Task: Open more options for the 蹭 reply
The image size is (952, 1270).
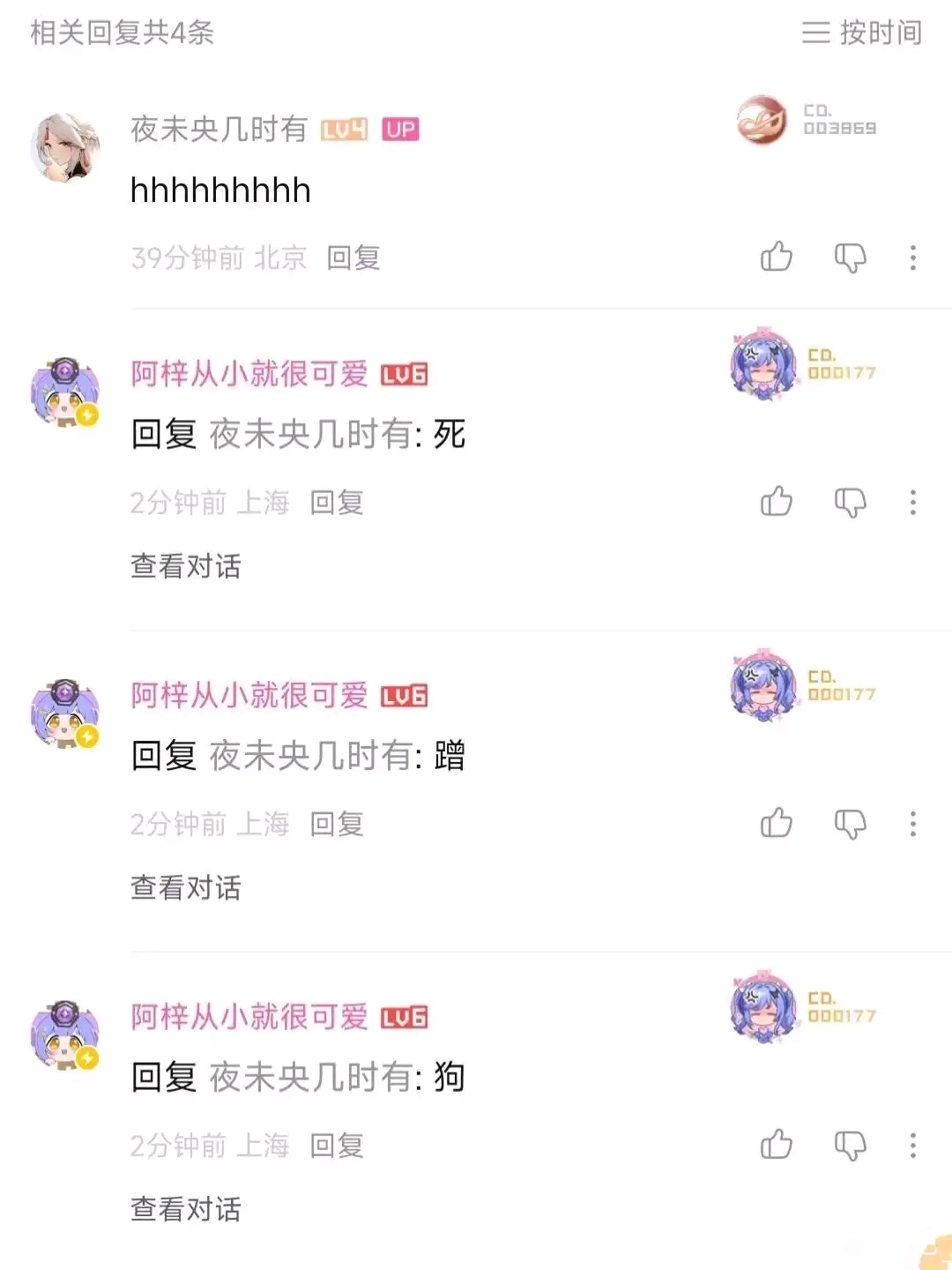Action: point(913,824)
